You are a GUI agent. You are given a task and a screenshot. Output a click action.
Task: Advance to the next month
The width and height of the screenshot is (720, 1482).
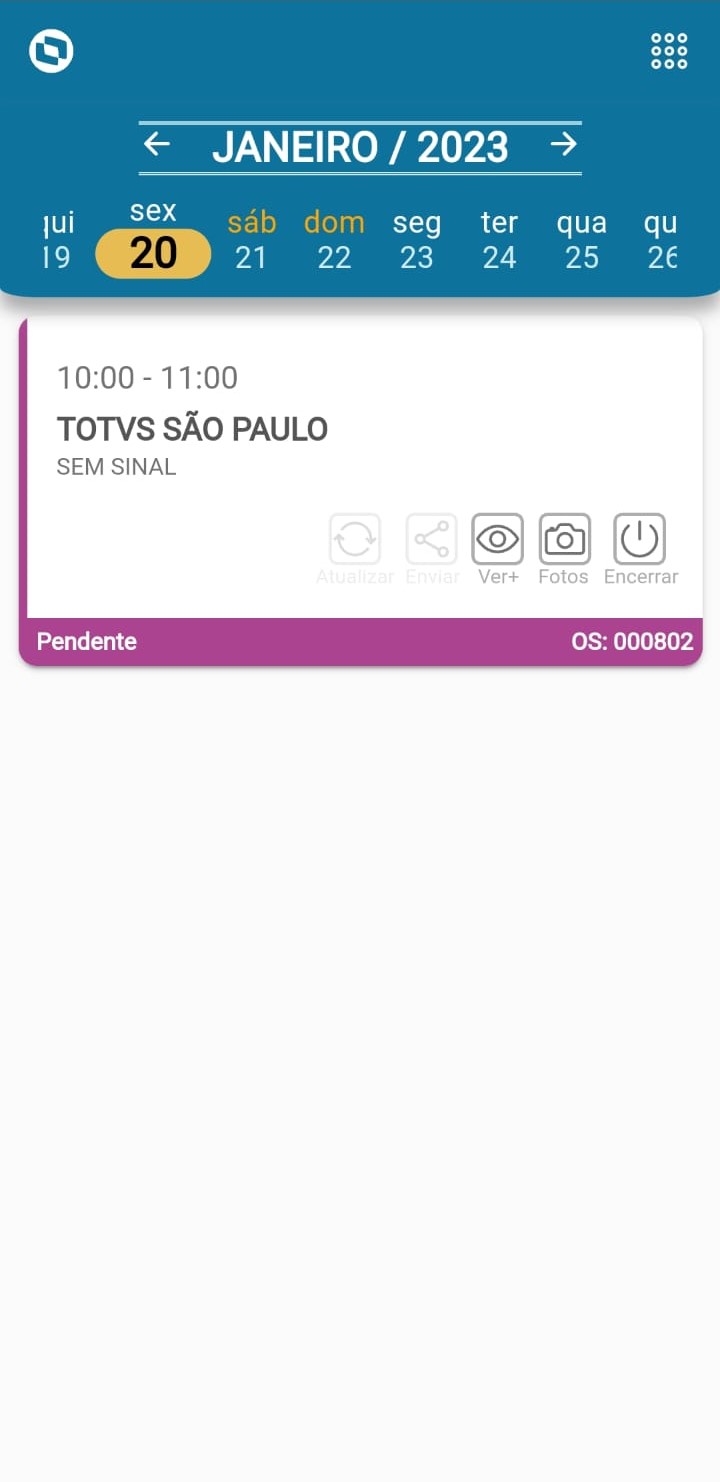563,145
